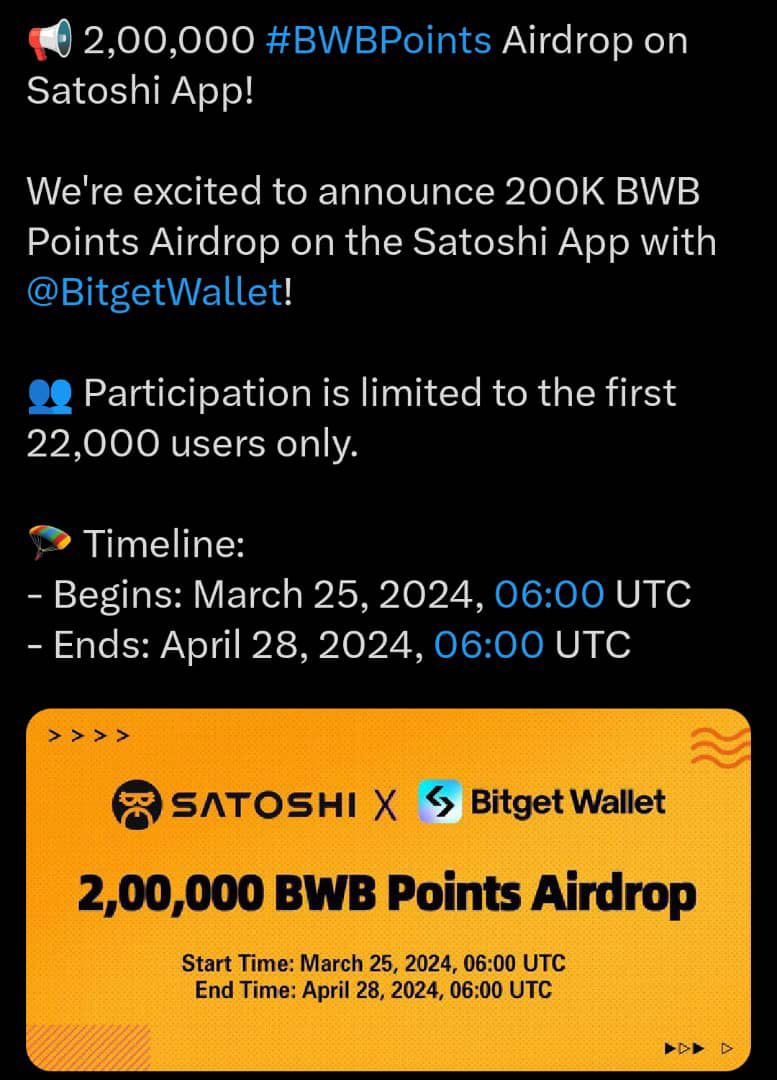
Task: Tap the 06:00 link on the Begins line
Action: click(549, 594)
